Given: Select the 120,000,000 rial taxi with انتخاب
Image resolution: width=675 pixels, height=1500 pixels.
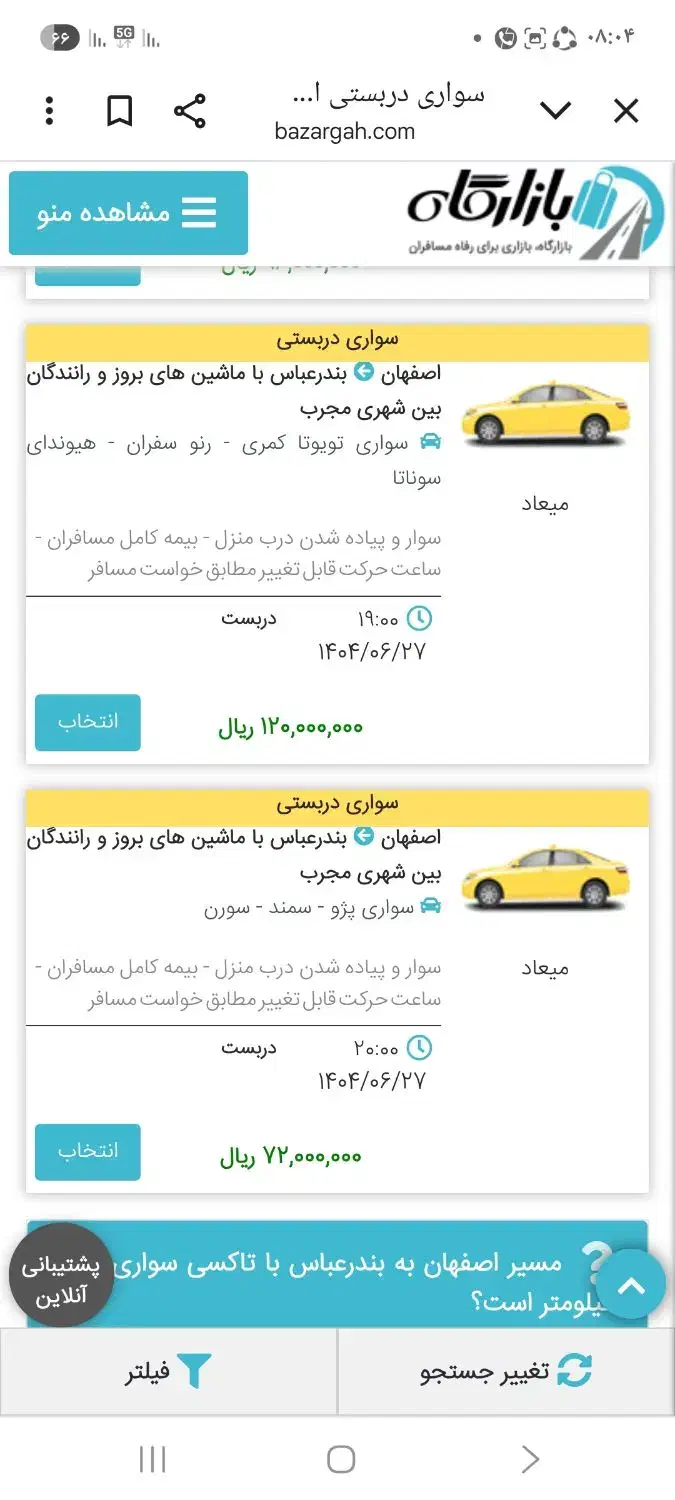Looking at the screenshot, I should coord(88,722).
